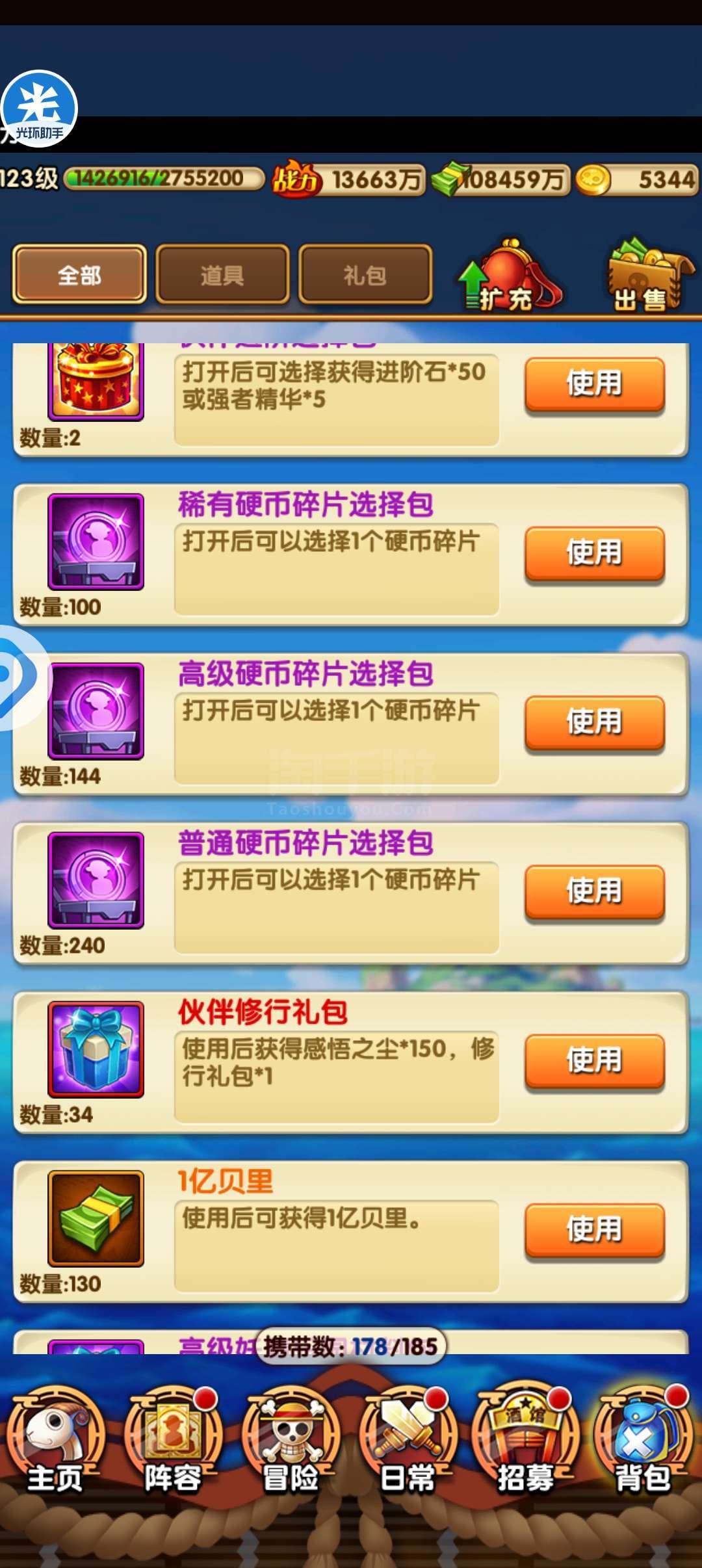Use the 稀有硬币碎片选择包 item
The width and height of the screenshot is (702, 1568).
point(594,553)
